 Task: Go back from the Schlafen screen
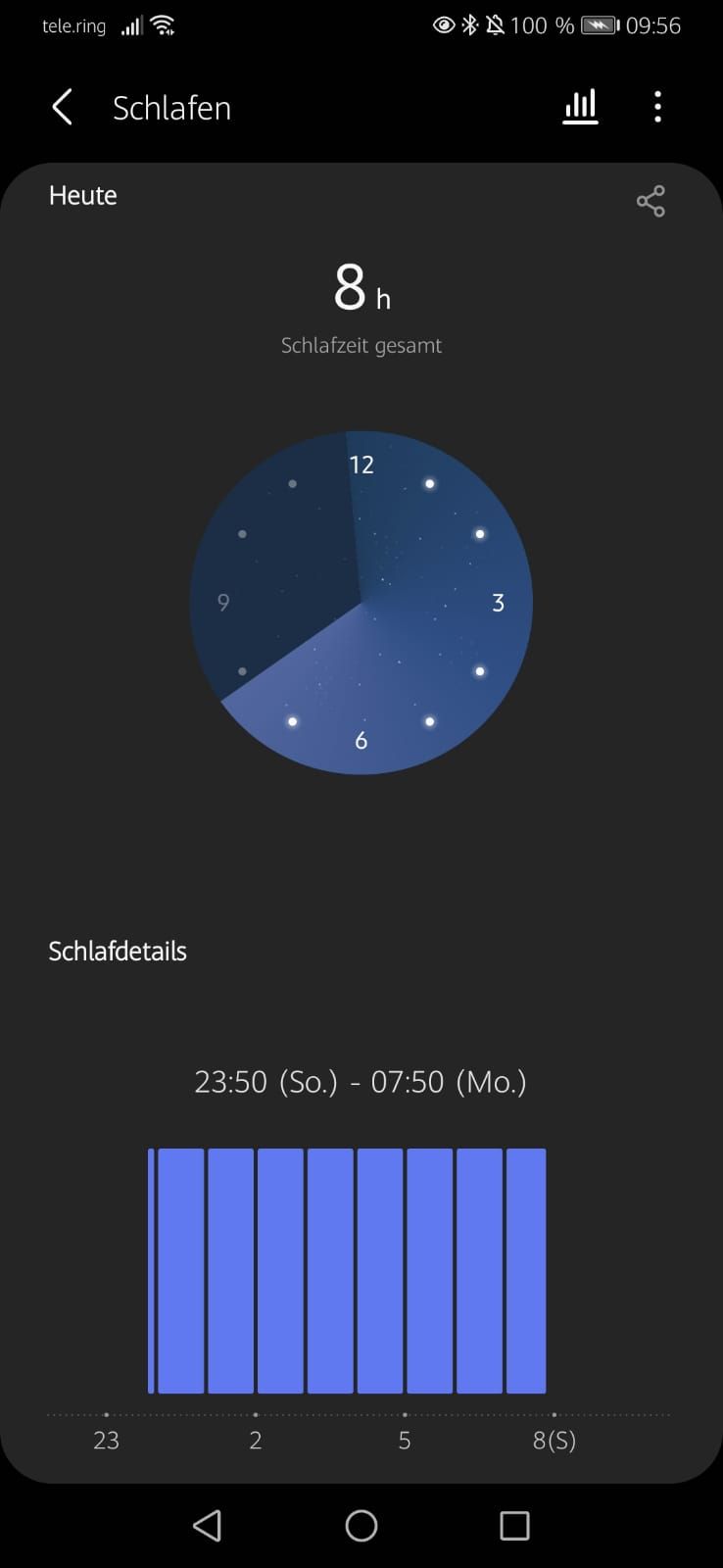pos(63,107)
